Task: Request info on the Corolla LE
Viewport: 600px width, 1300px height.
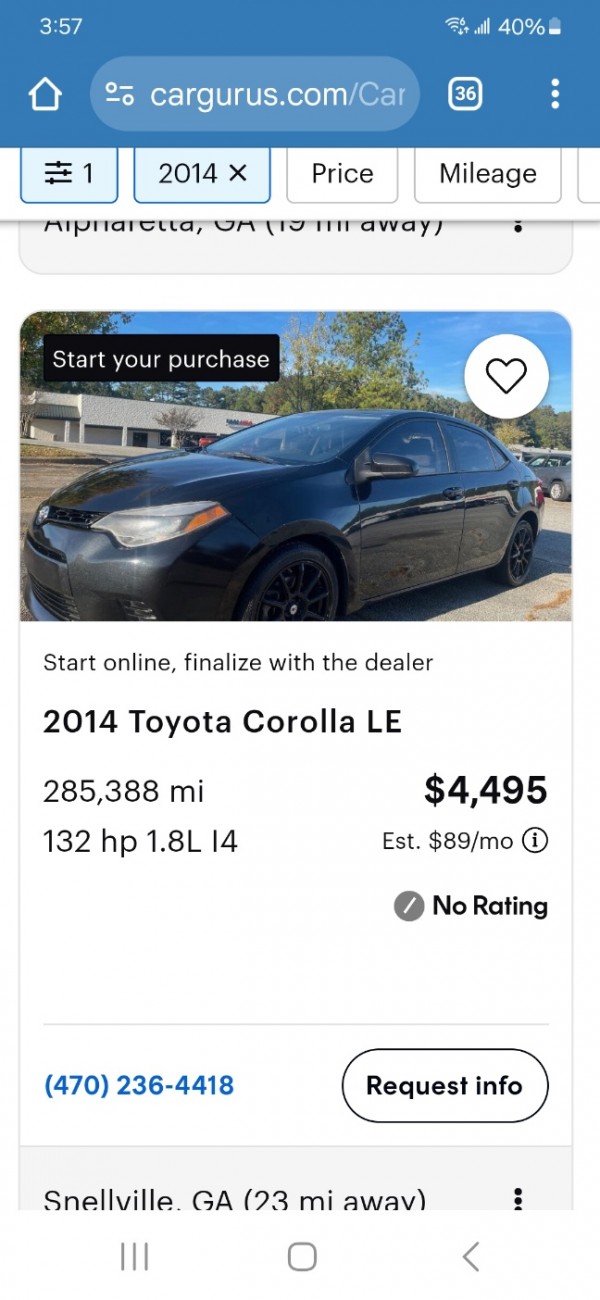Action: [x=444, y=1085]
